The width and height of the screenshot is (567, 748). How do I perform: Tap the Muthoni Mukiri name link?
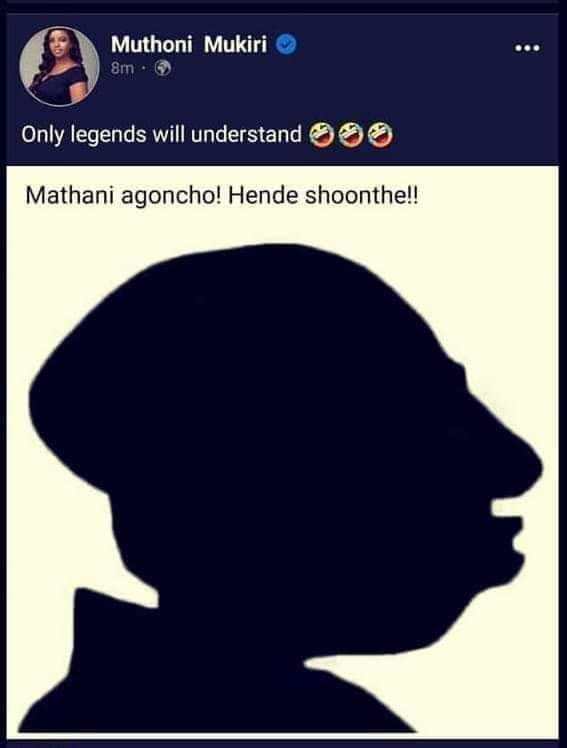(189, 45)
